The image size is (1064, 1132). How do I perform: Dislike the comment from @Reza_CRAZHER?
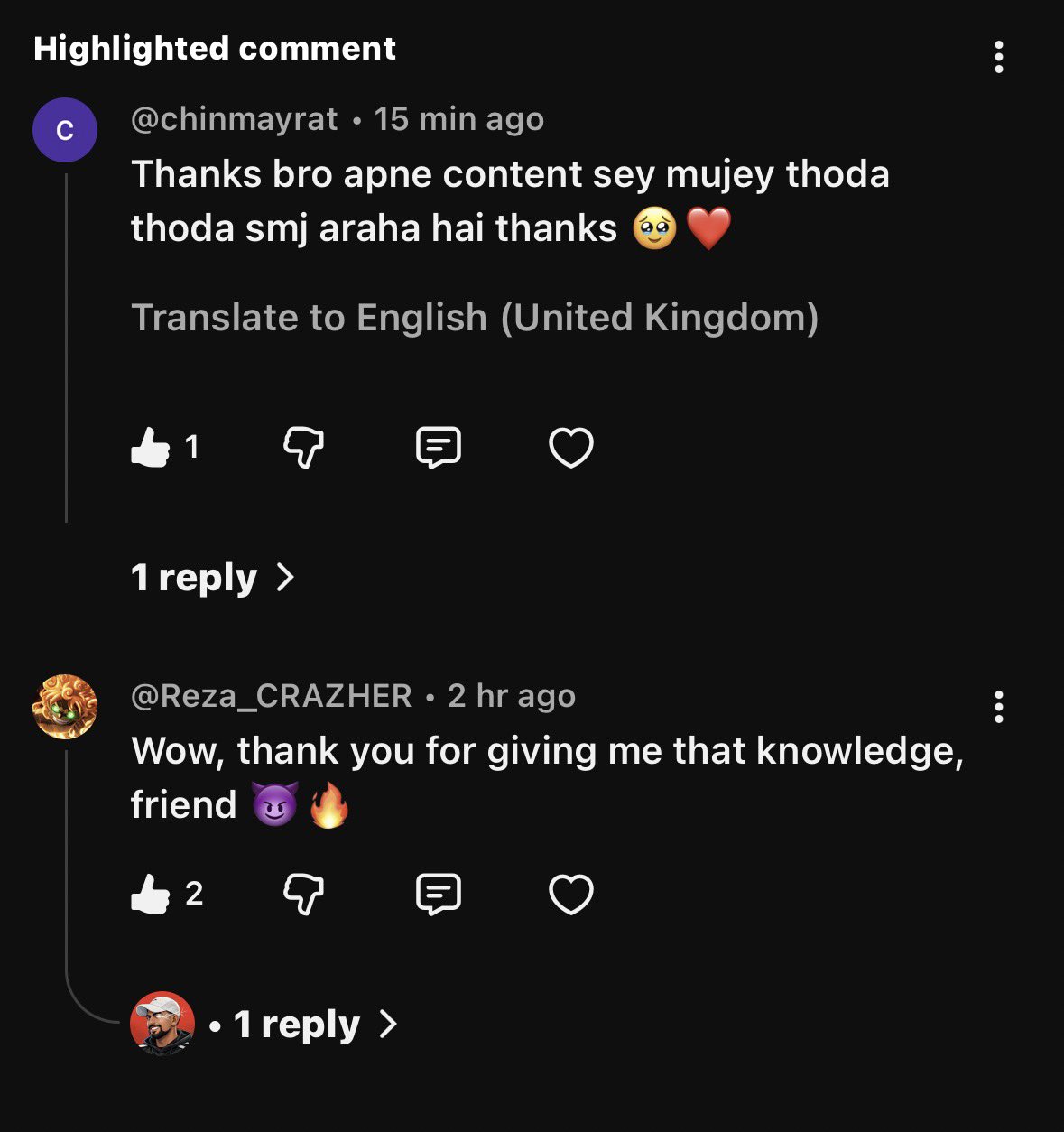[x=304, y=894]
